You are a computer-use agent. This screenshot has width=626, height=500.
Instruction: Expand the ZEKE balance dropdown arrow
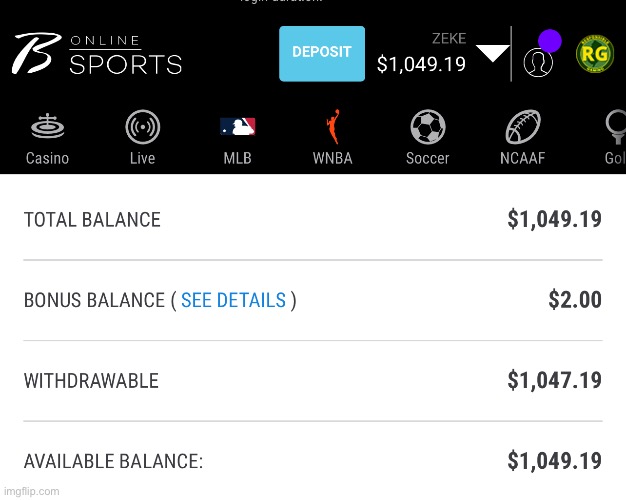click(x=492, y=54)
